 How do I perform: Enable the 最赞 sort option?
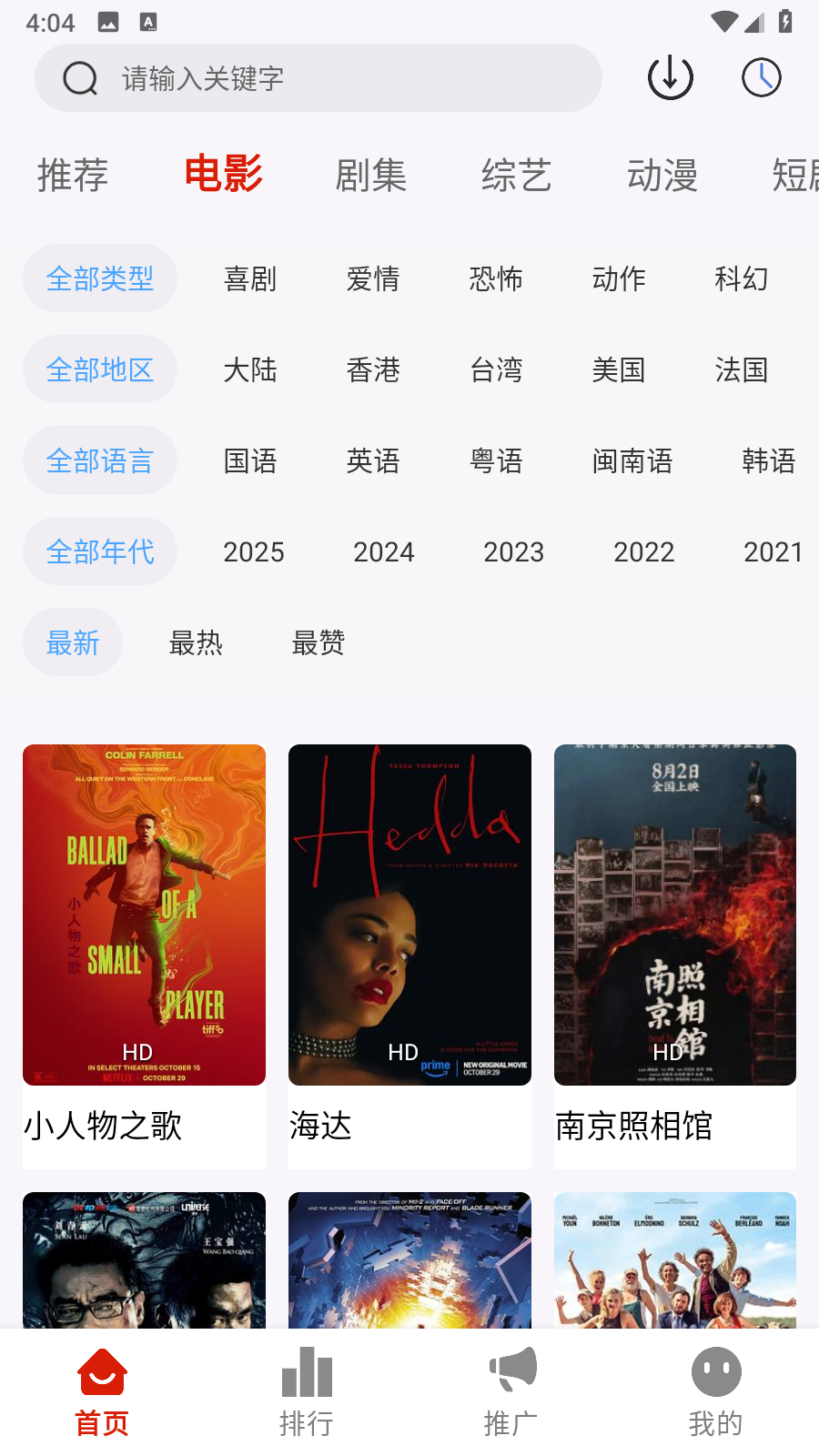(318, 642)
